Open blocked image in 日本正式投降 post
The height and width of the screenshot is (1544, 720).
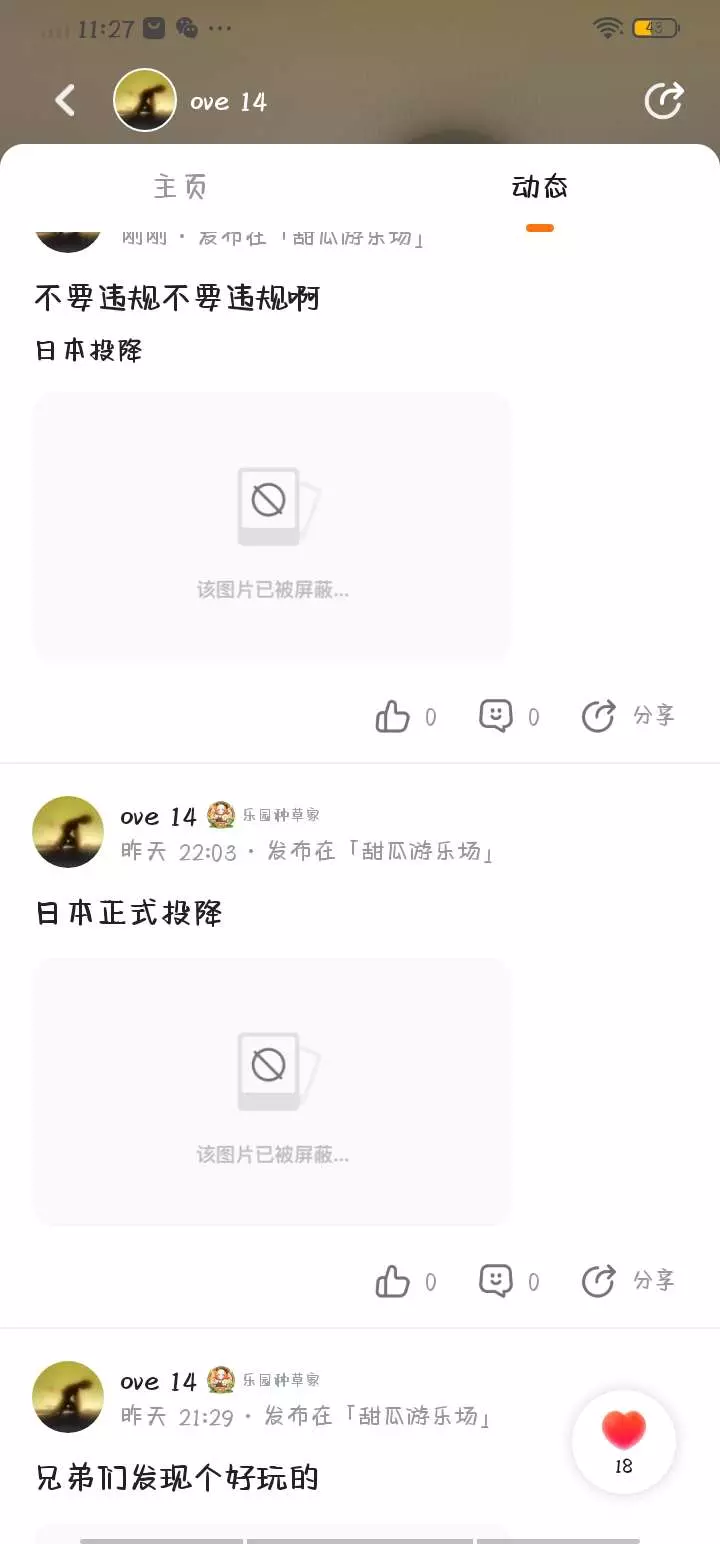(272, 1092)
